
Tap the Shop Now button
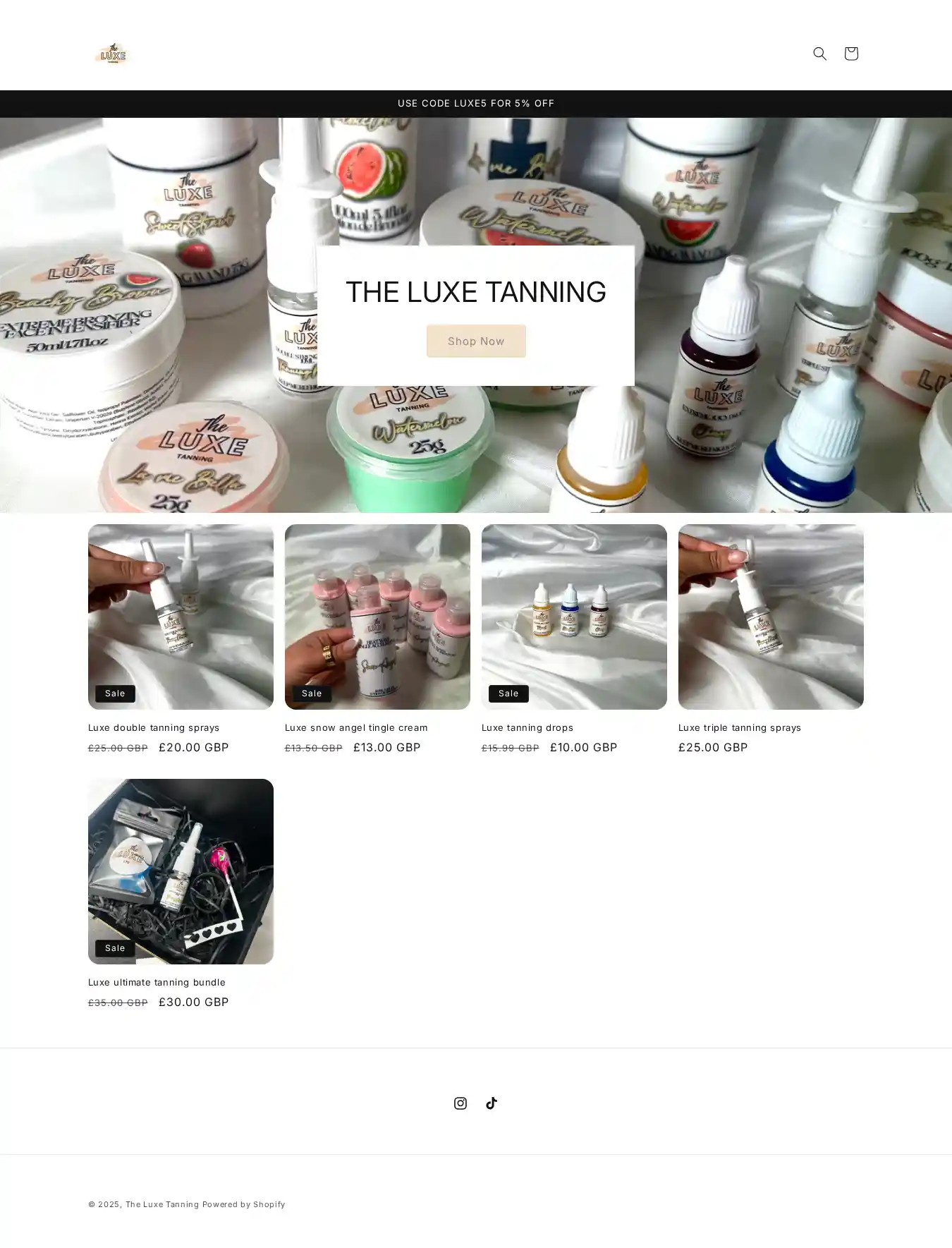tap(476, 341)
